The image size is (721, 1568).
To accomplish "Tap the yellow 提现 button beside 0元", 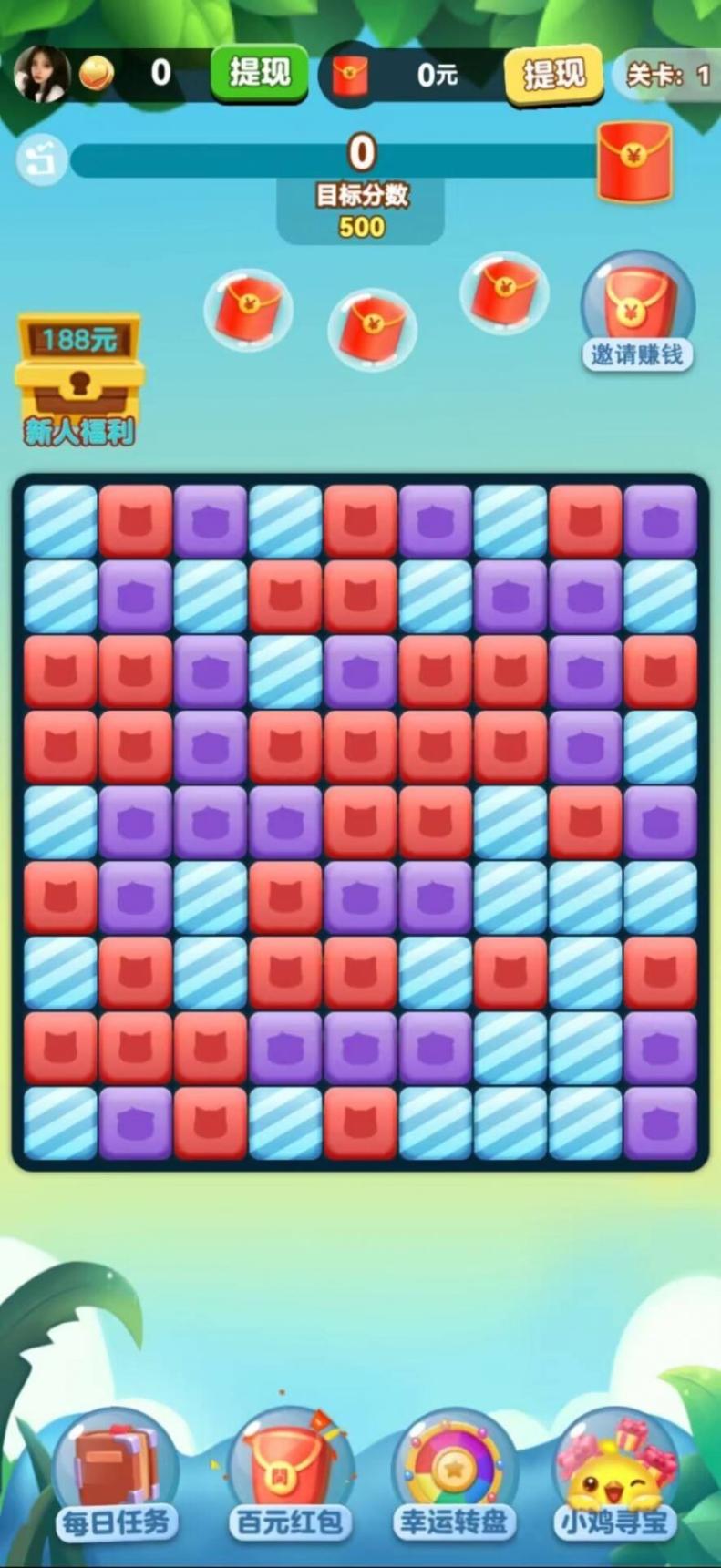I will coord(552,75).
